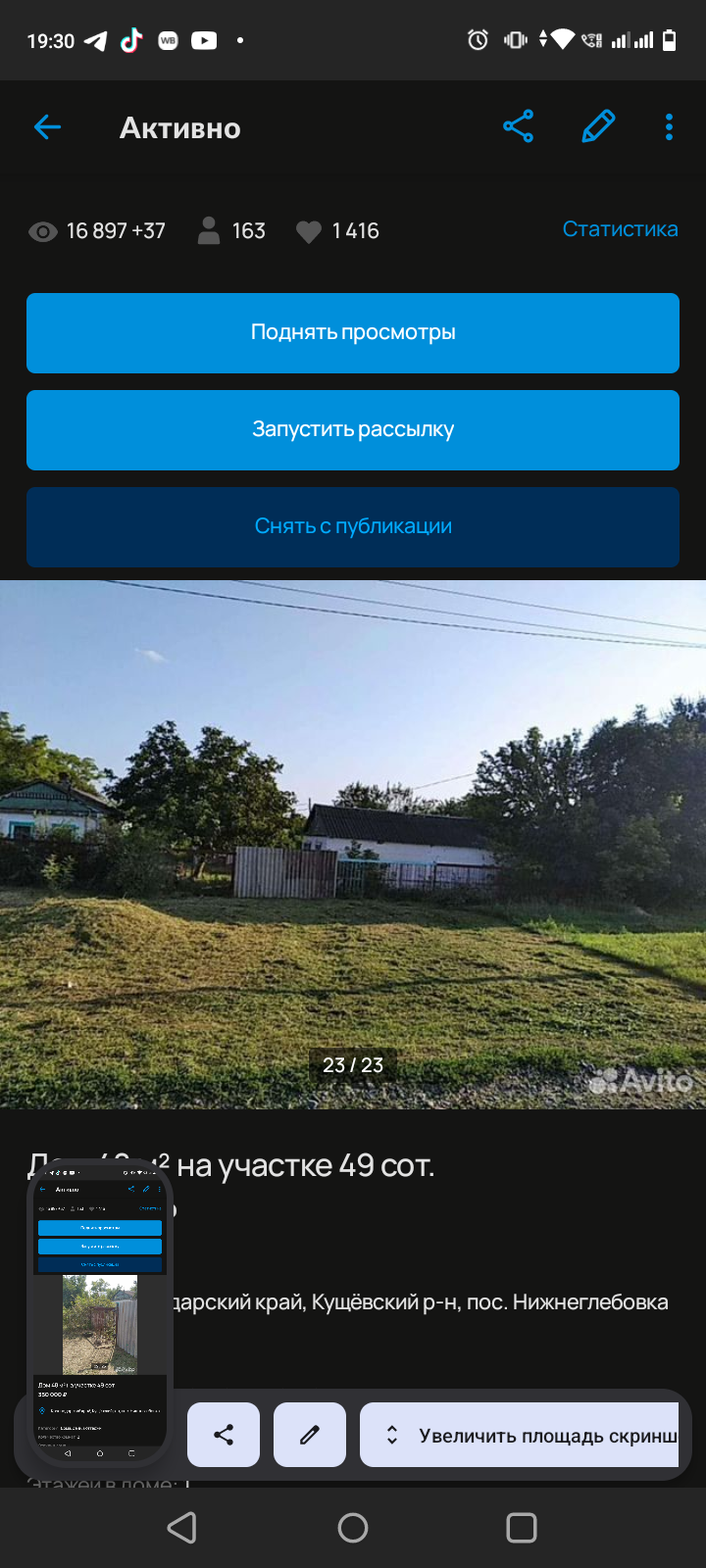Tap the Поднять просмотры button
This screenshot has width=706, height=1568.
click(x=353, y=333)
